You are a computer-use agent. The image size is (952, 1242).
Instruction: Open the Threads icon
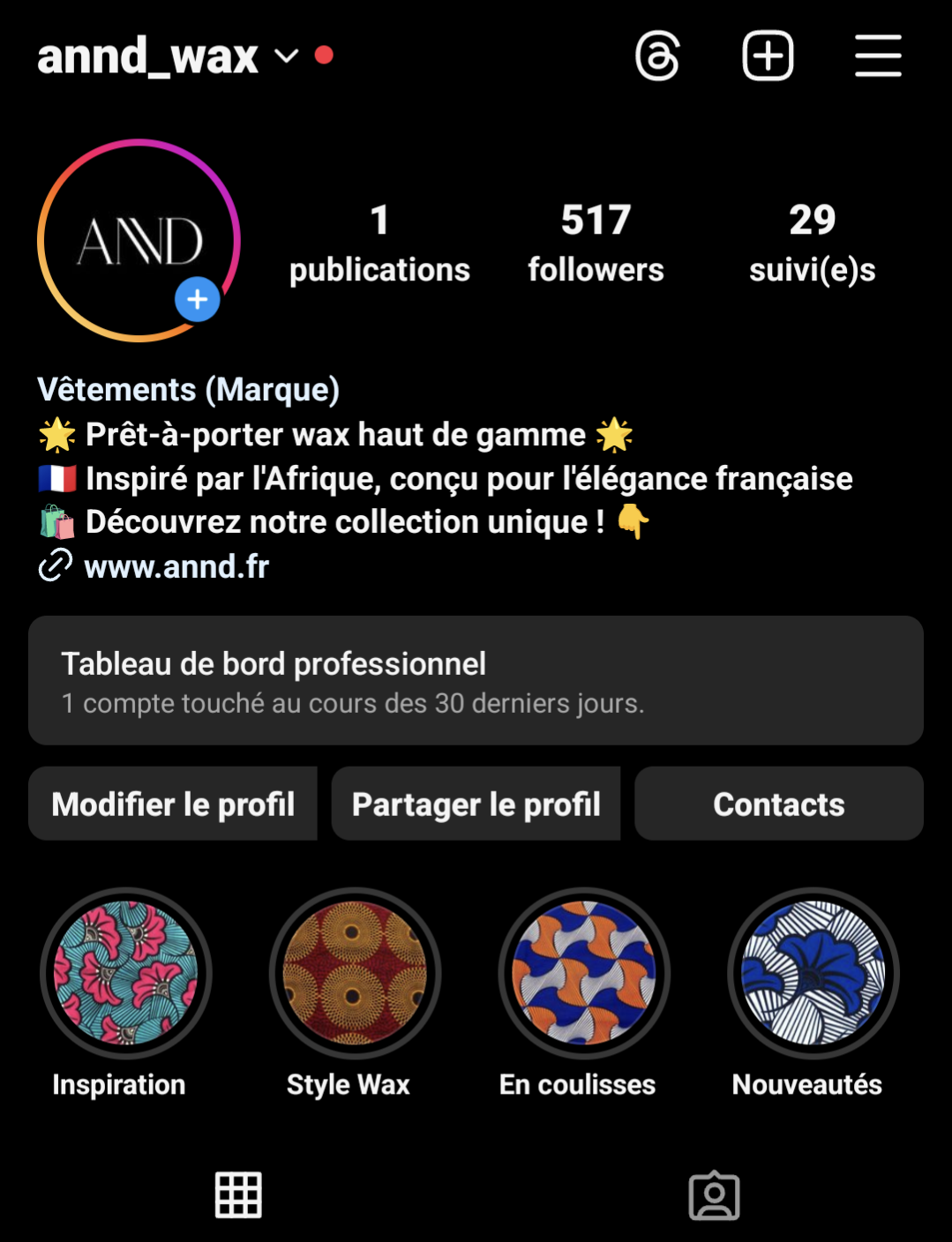(x=657, y=56)
